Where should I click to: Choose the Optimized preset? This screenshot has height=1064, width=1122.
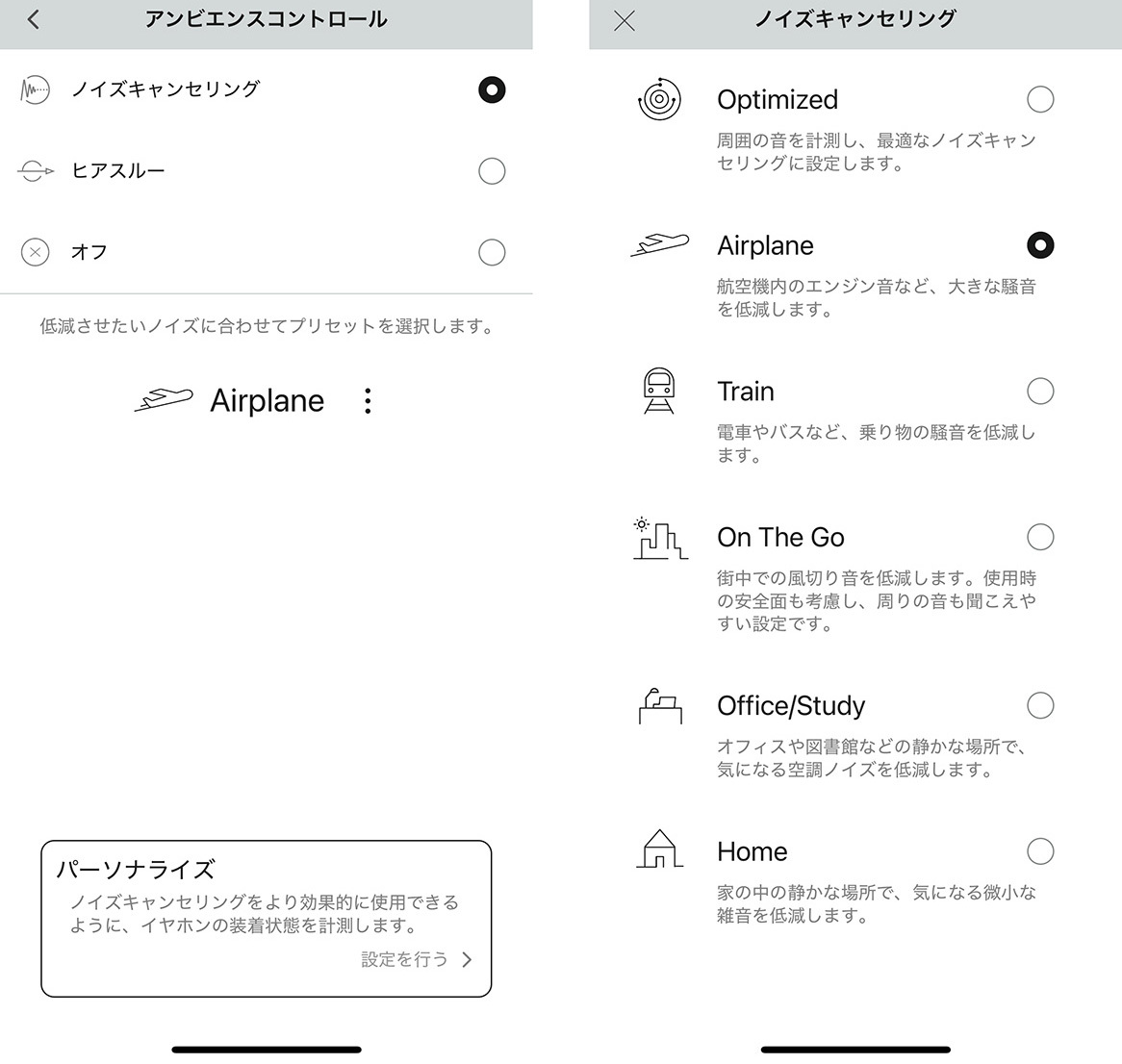[x=1039, y=99]
